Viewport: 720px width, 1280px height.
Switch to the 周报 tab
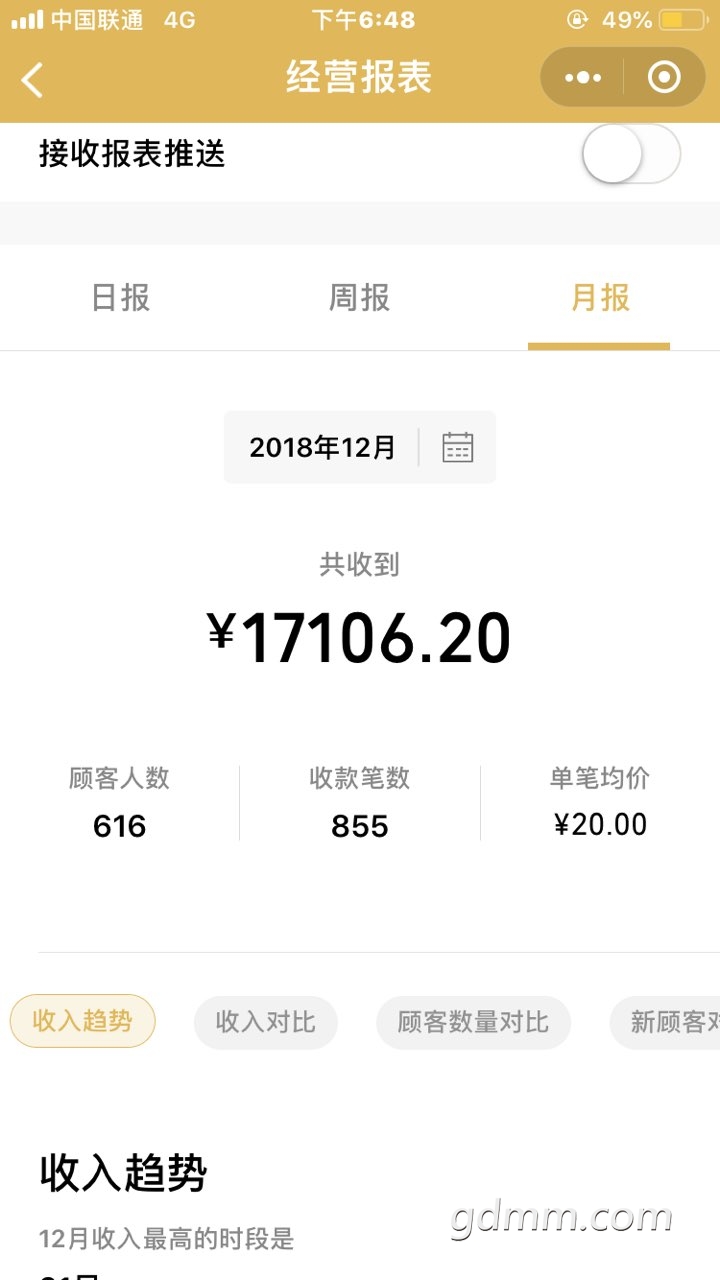[x=359, y=298]
